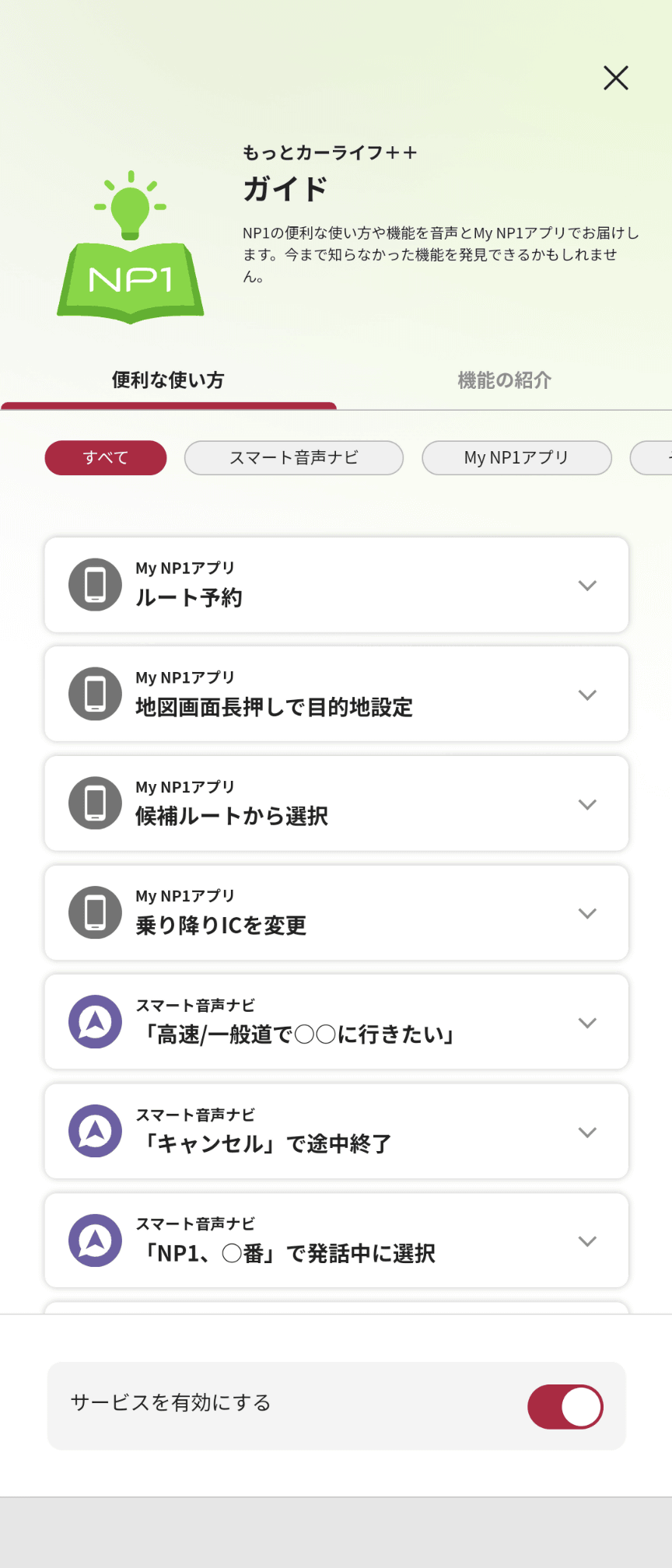Switch to the 機能の紹介 tab
This screenshot has height=1568, width=672.
504,380
